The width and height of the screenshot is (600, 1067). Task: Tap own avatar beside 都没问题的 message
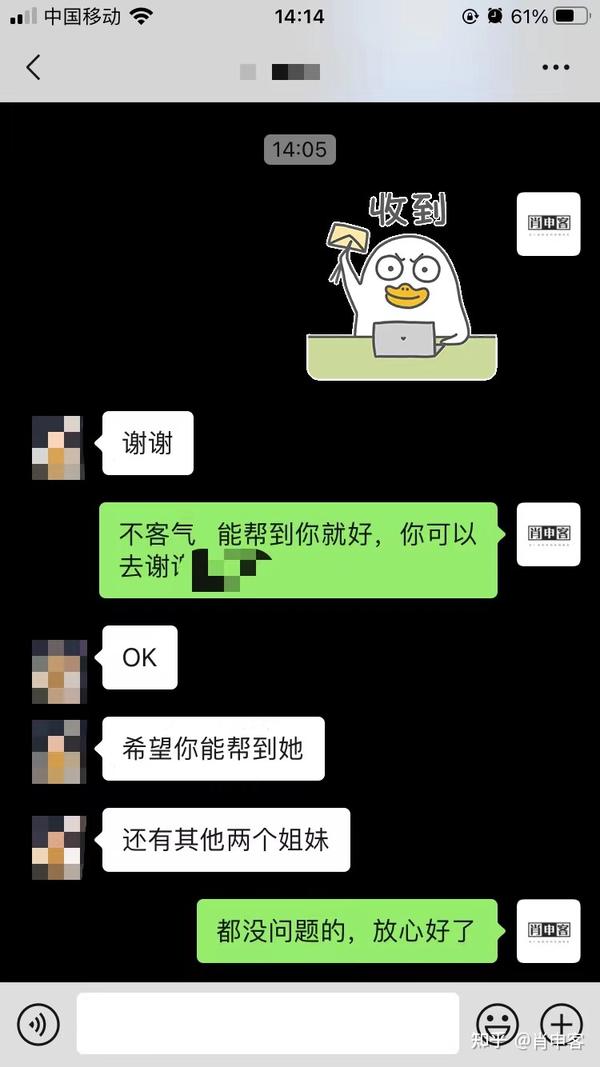(548, 931)
